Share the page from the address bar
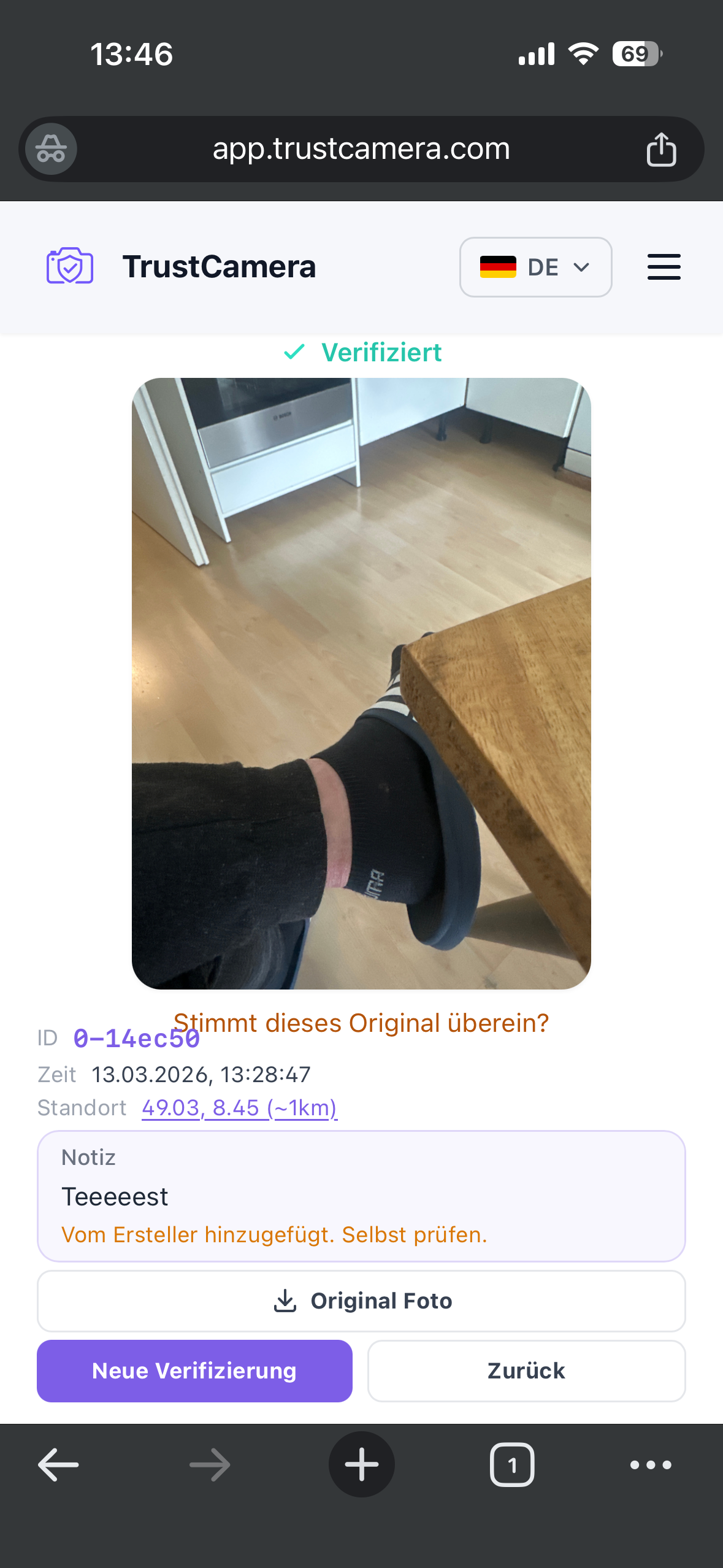This screenshot has height=1568, width=723. [x=661, y=149]
